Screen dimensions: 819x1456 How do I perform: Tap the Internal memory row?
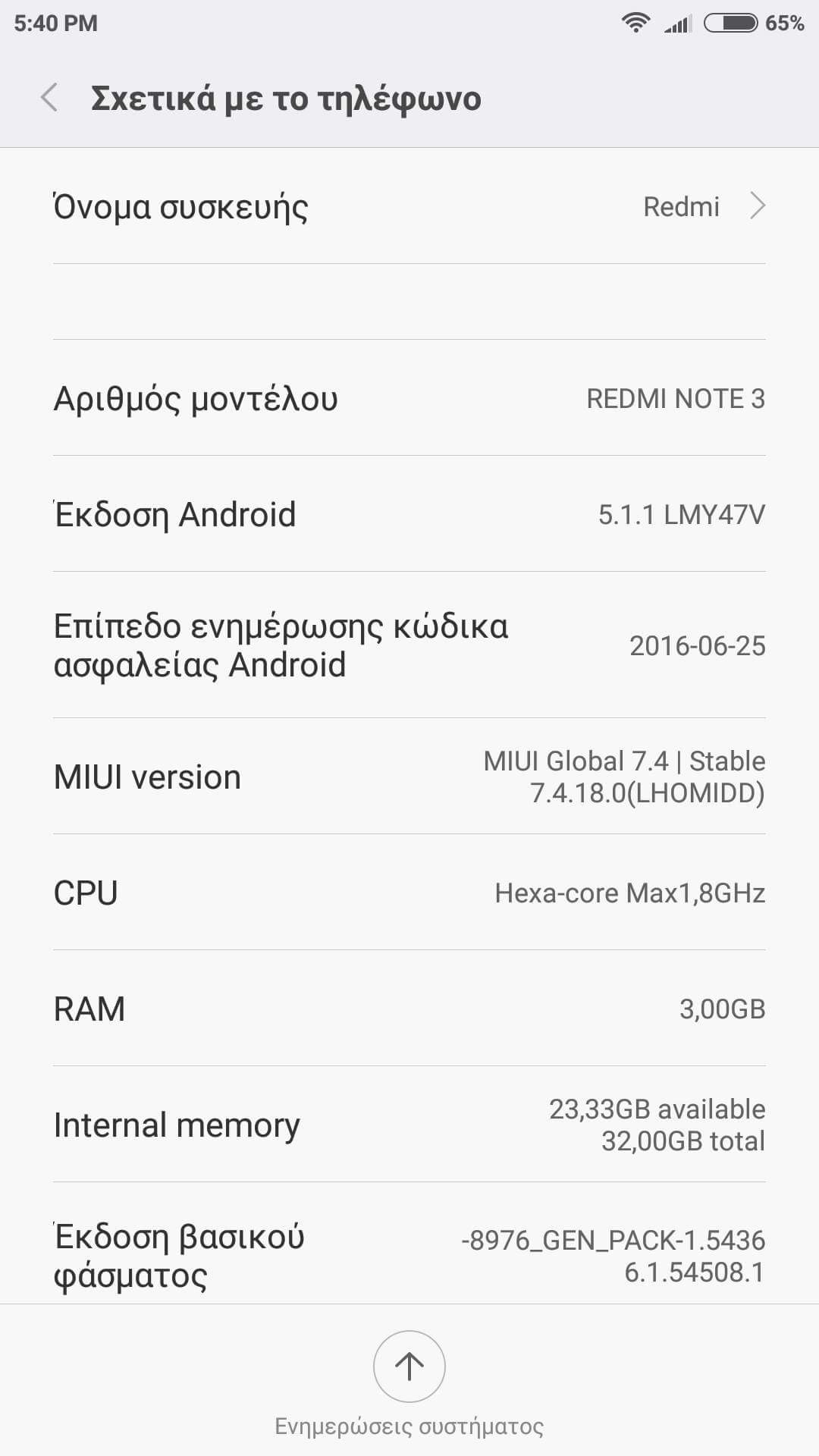(x=409, y=1125)
